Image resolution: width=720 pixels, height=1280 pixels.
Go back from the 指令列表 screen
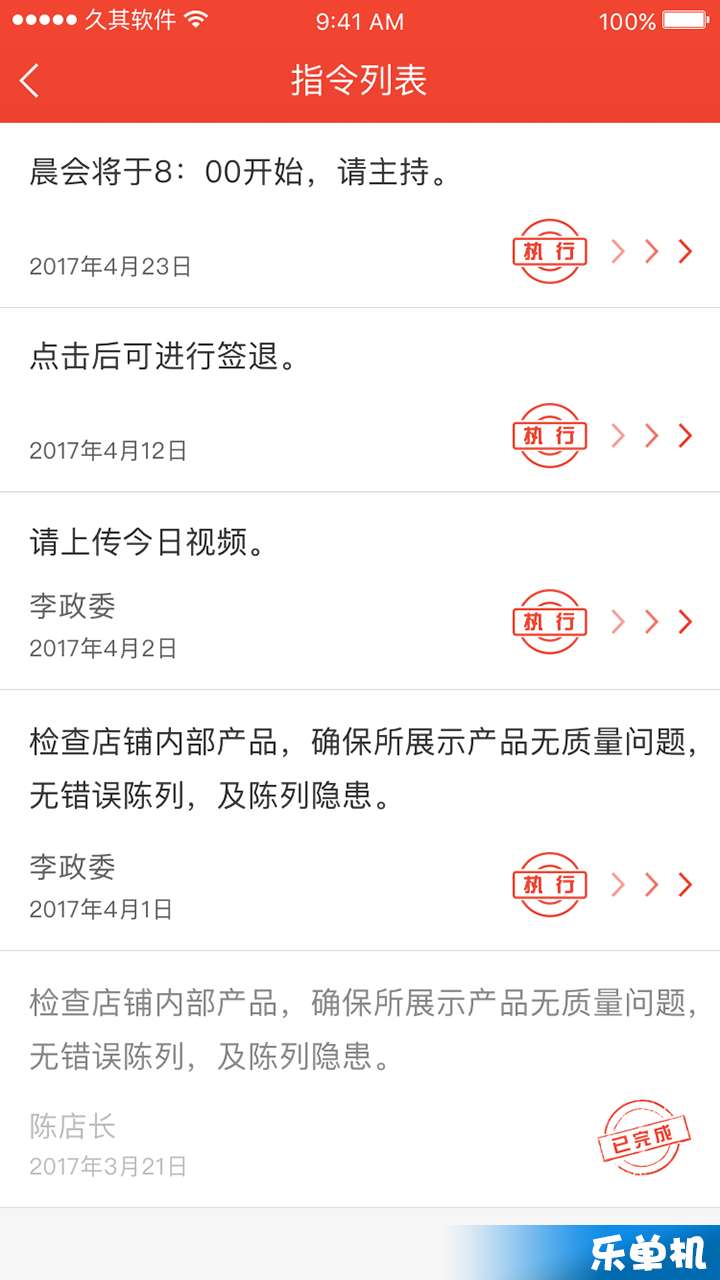click(x=30, y=81)
